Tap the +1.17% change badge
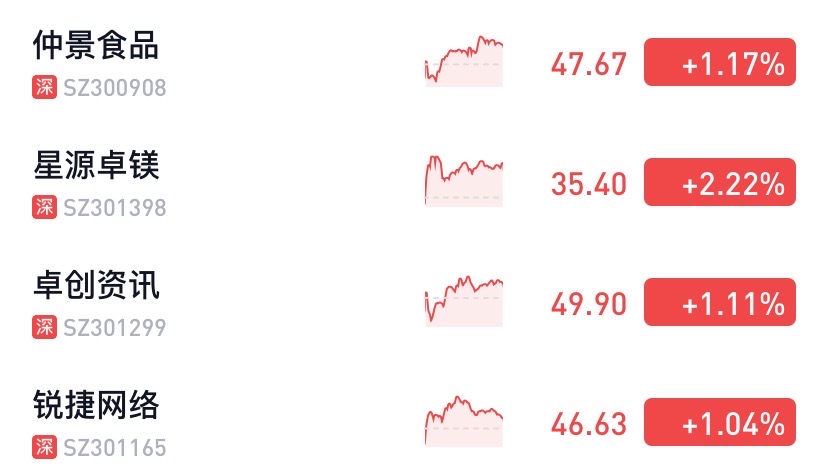The width and height of the screenshot is (817, 470). 719,63
